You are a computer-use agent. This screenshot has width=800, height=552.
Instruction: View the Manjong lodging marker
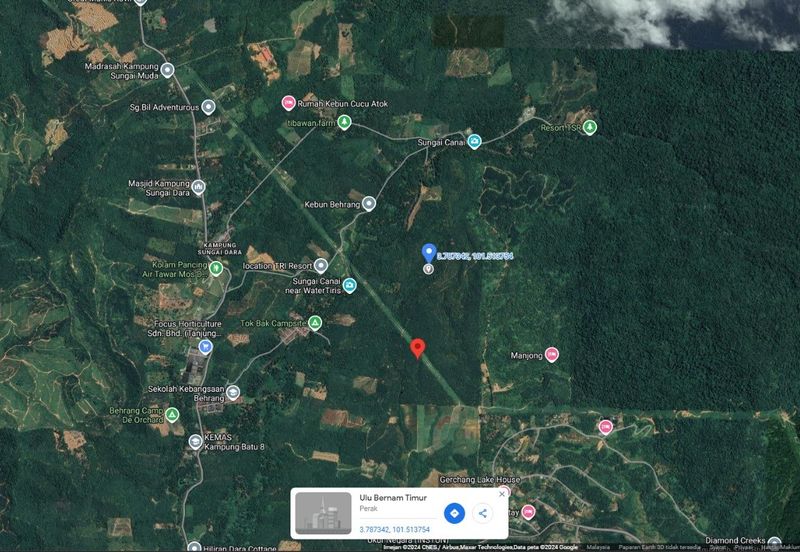551,354
